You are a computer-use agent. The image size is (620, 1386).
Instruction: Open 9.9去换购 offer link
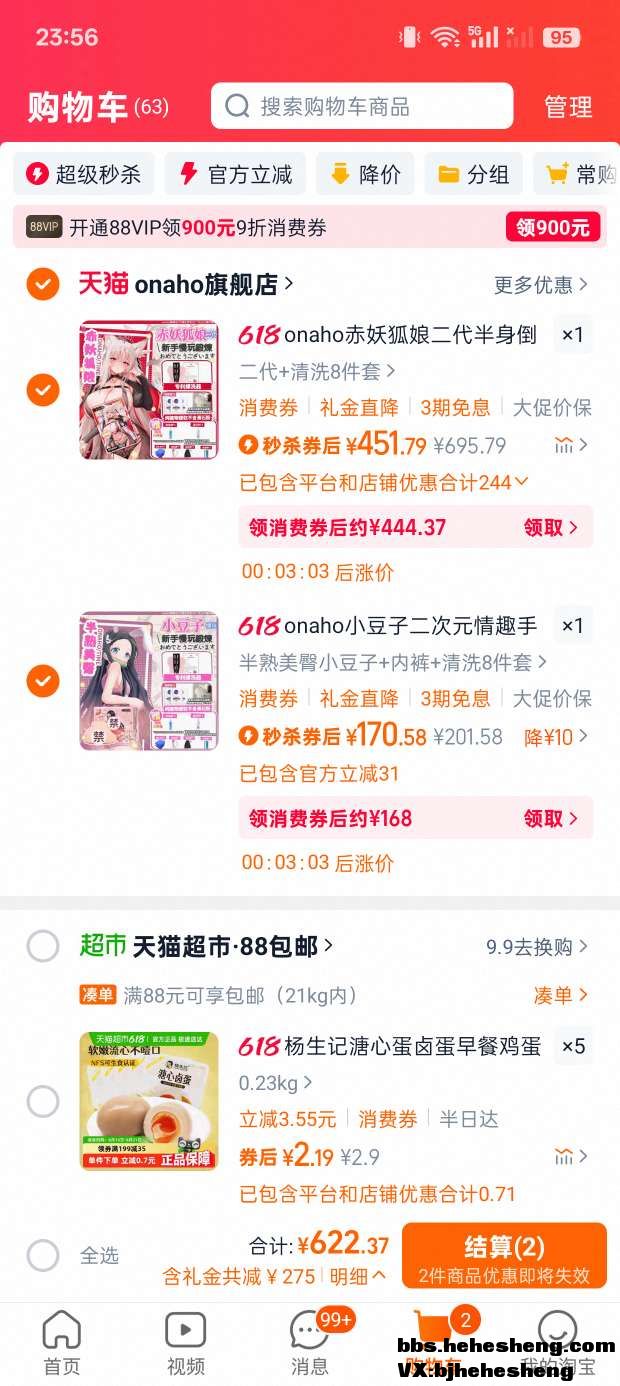pyautogui.click(x=537, y=946)
